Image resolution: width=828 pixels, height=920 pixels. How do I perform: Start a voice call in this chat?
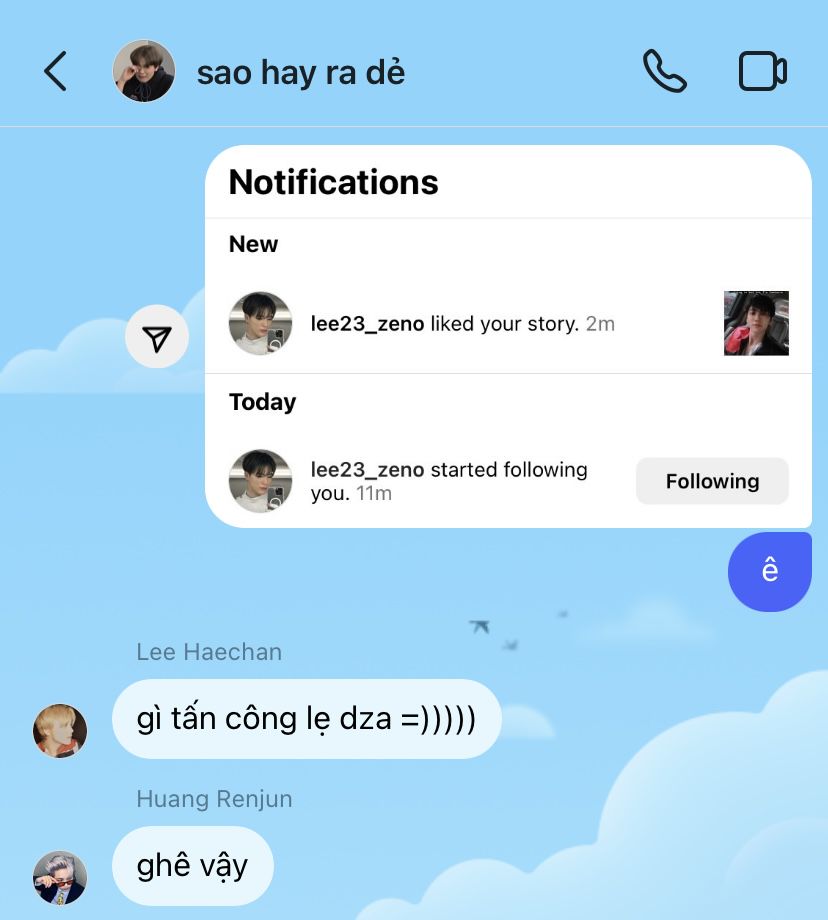pos(664,72)
